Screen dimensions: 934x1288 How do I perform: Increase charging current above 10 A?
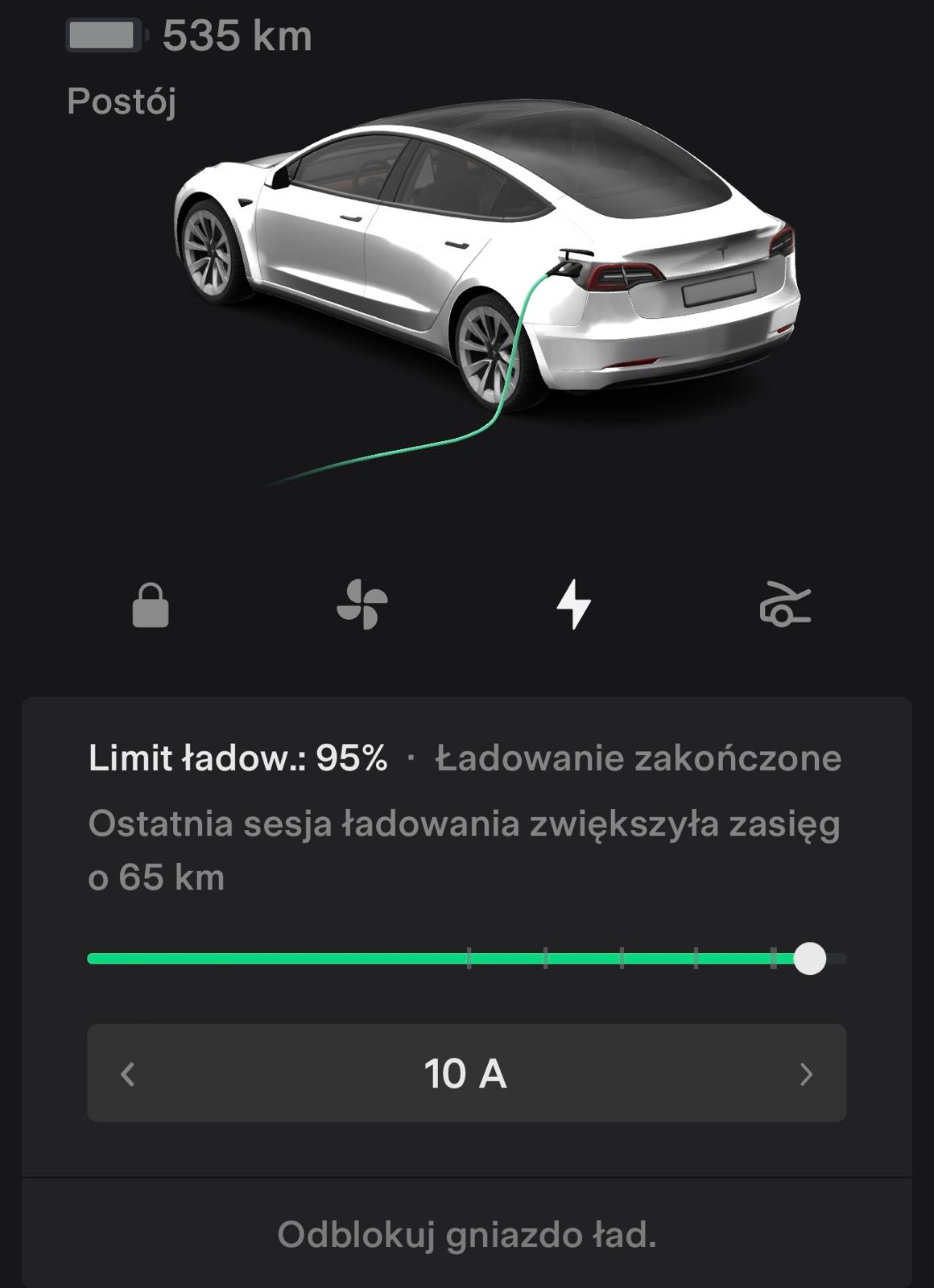(806, 1074)
